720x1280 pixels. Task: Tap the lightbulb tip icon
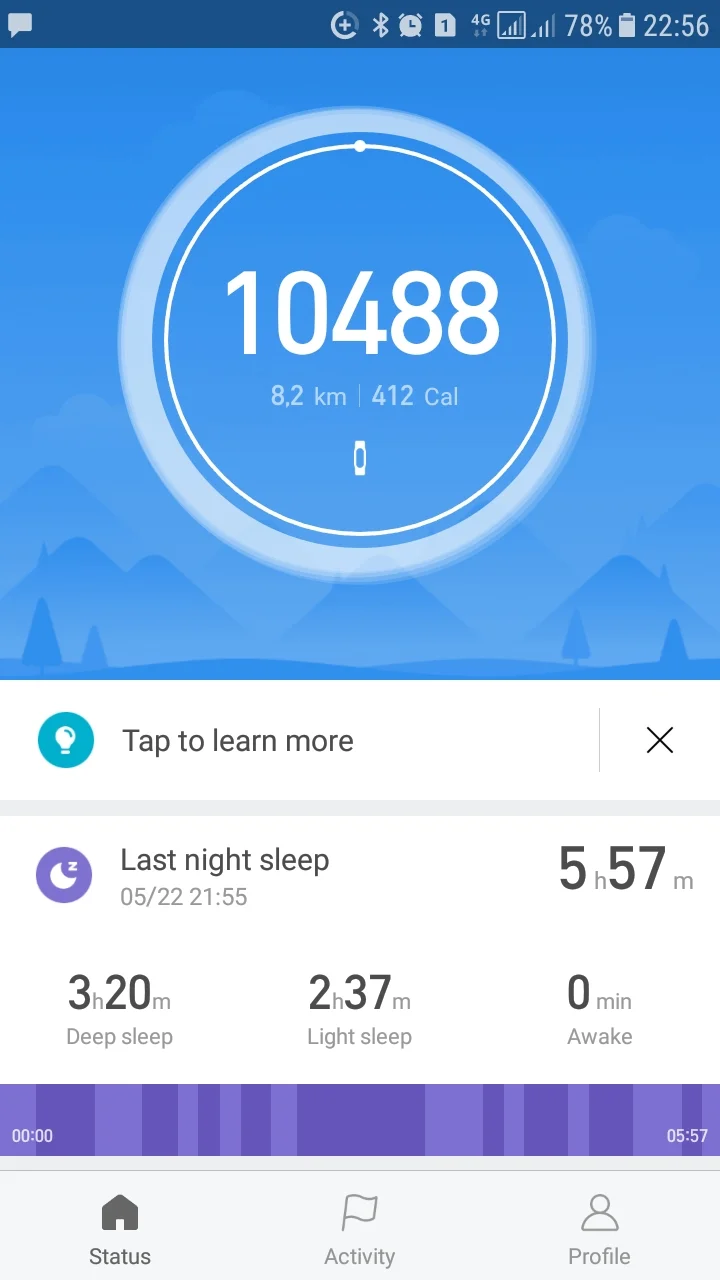pos(64,740)
